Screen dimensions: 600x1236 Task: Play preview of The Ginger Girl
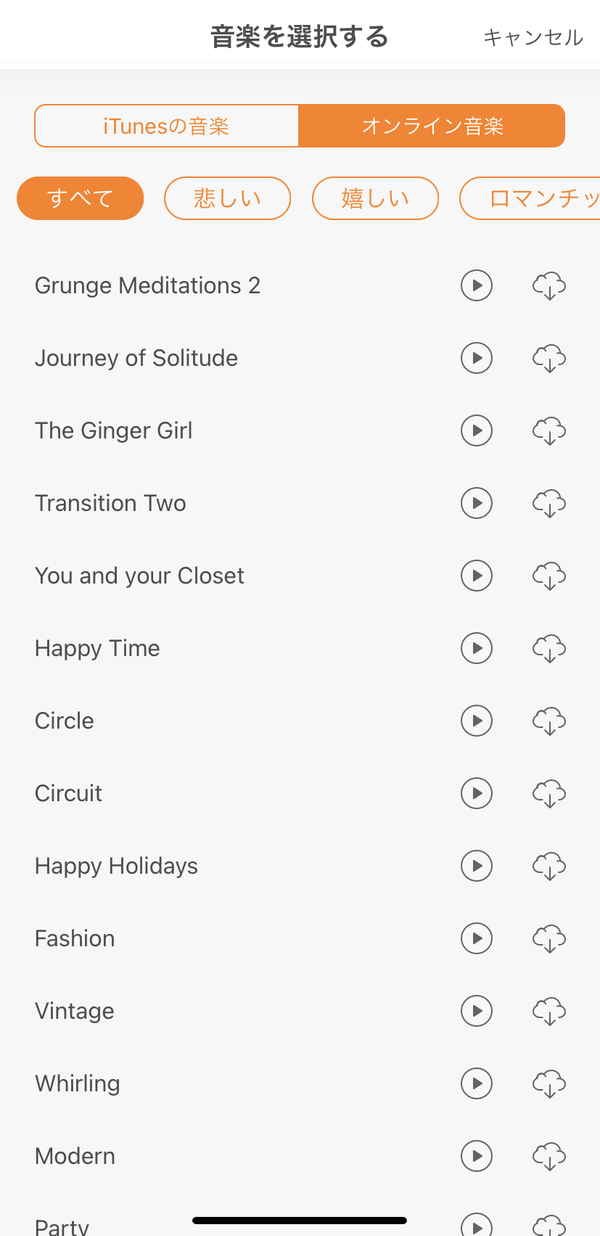[476, 431]
